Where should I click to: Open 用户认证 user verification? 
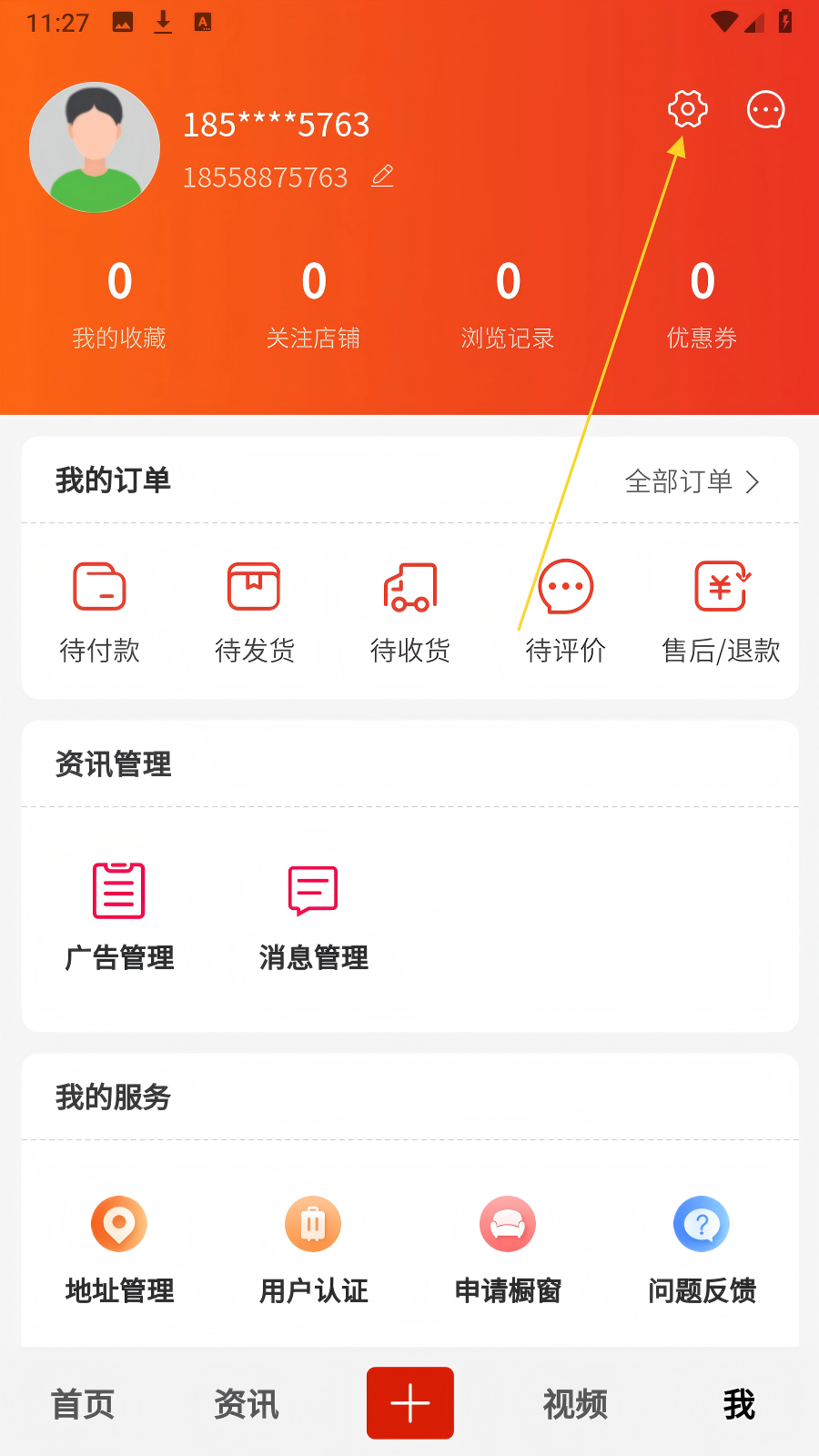click(313, 1249)
